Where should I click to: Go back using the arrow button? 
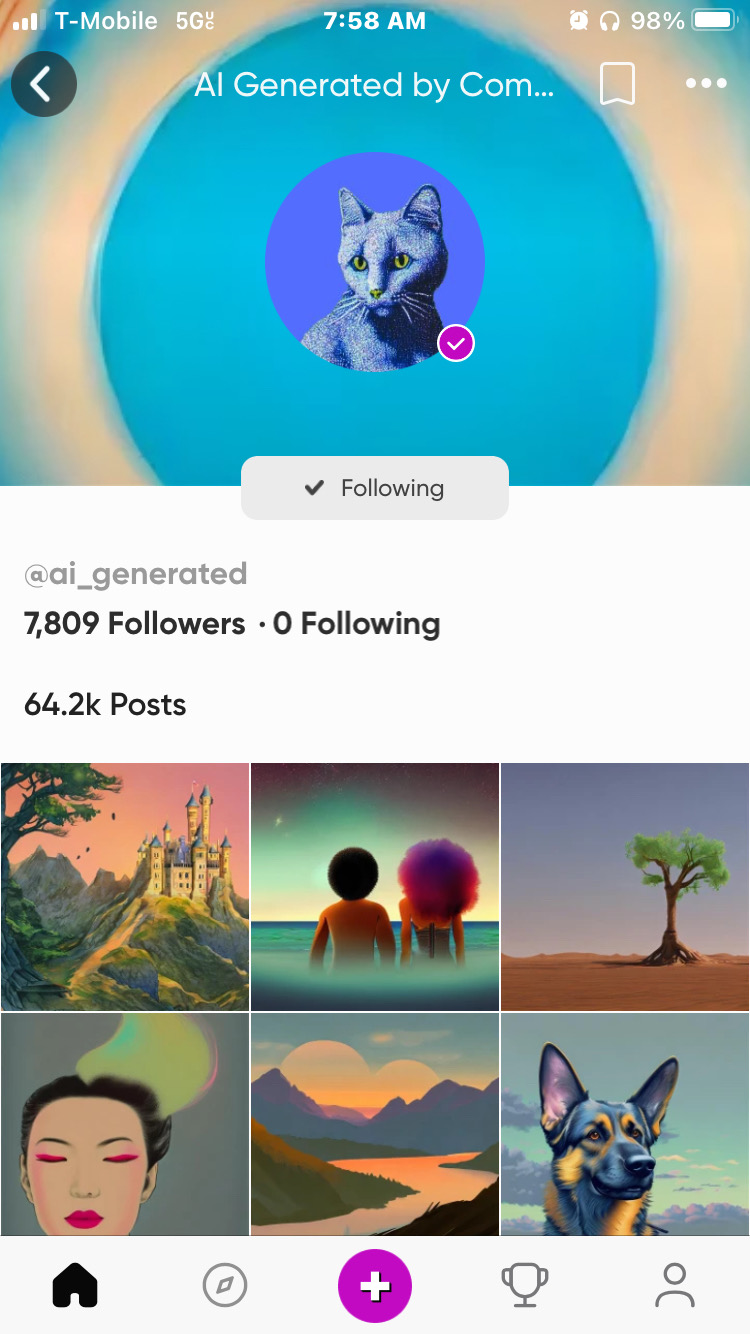pos(44,84)
